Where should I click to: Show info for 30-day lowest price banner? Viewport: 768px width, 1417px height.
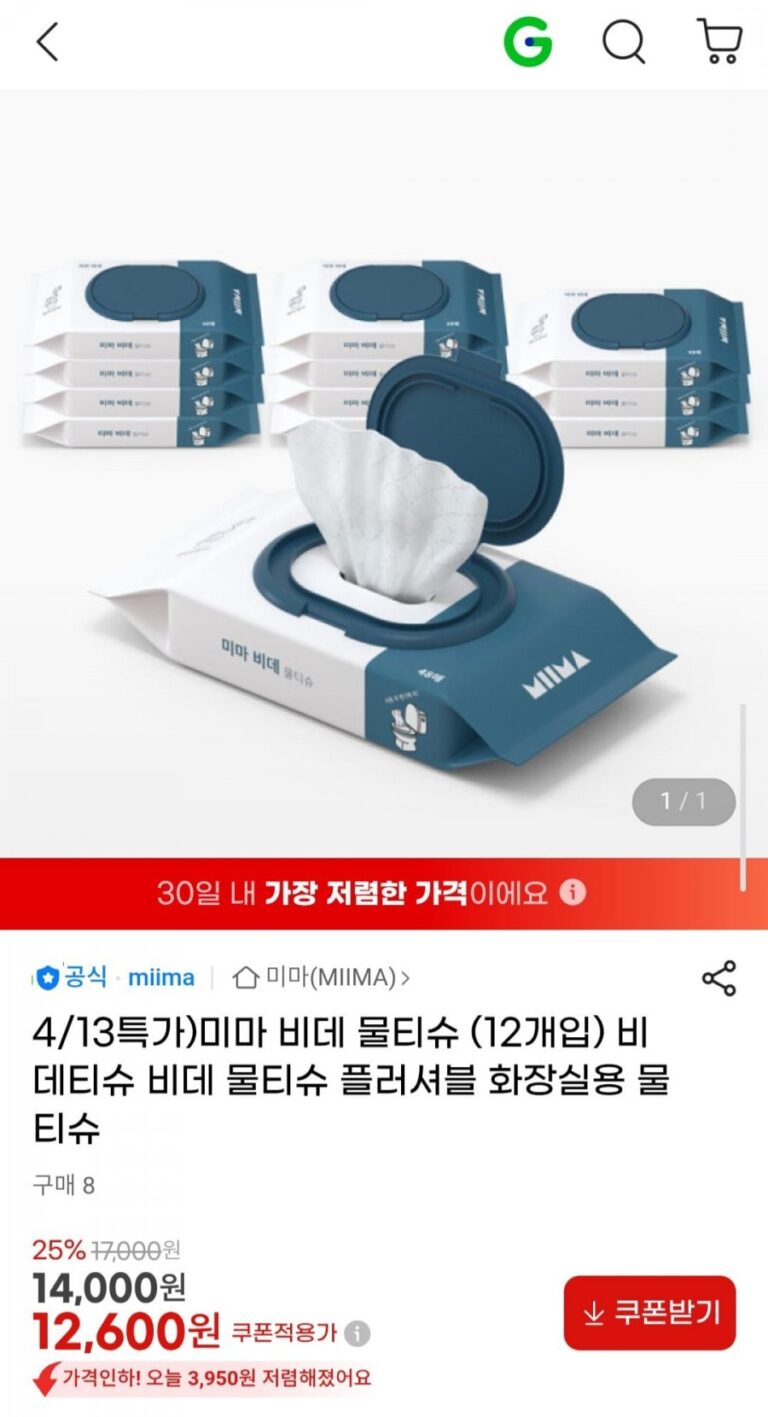(x=573, y=892)
